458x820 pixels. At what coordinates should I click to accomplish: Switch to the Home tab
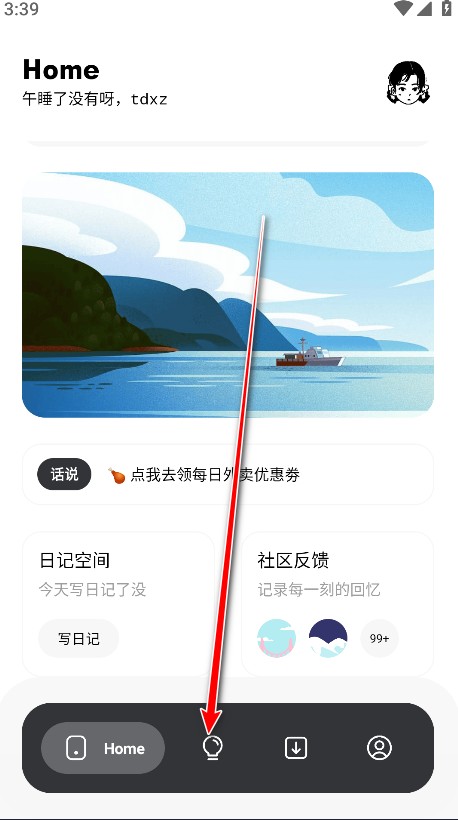103,748
